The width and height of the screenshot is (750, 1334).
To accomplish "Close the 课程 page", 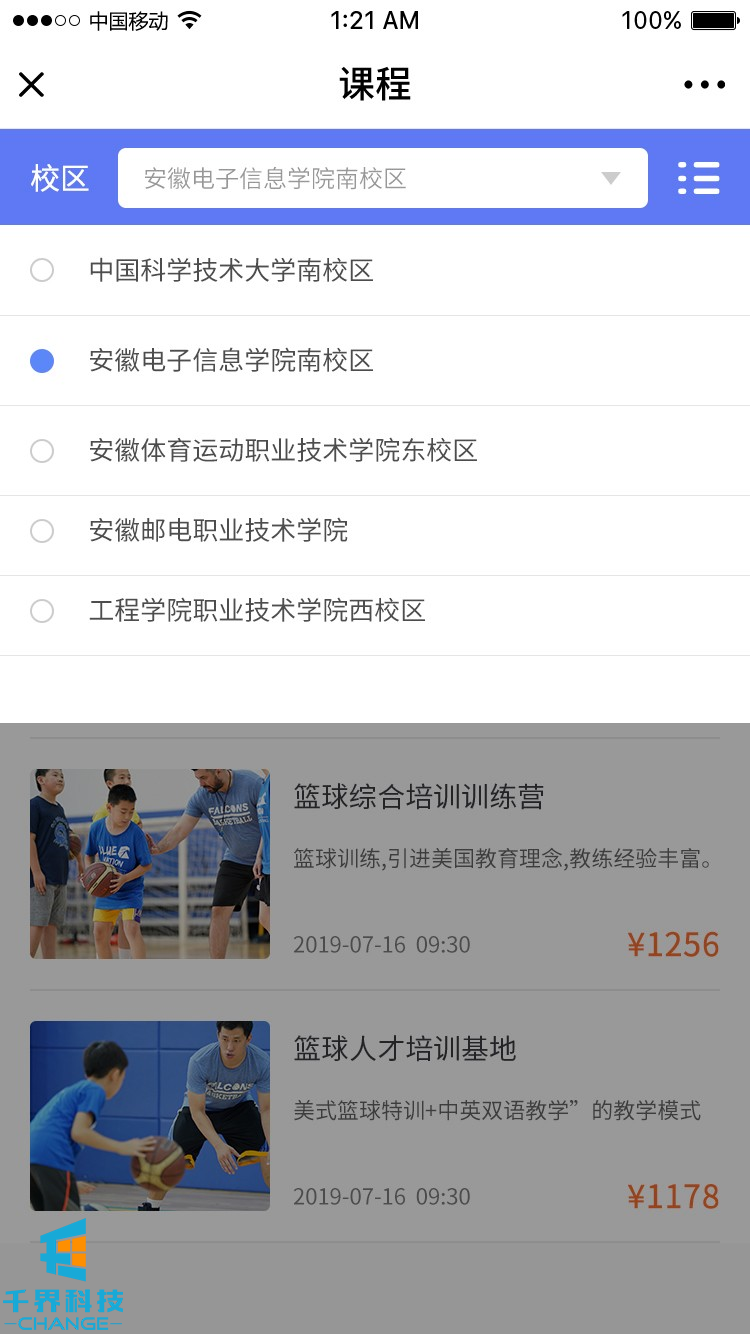I will click(x=32, y=85).
